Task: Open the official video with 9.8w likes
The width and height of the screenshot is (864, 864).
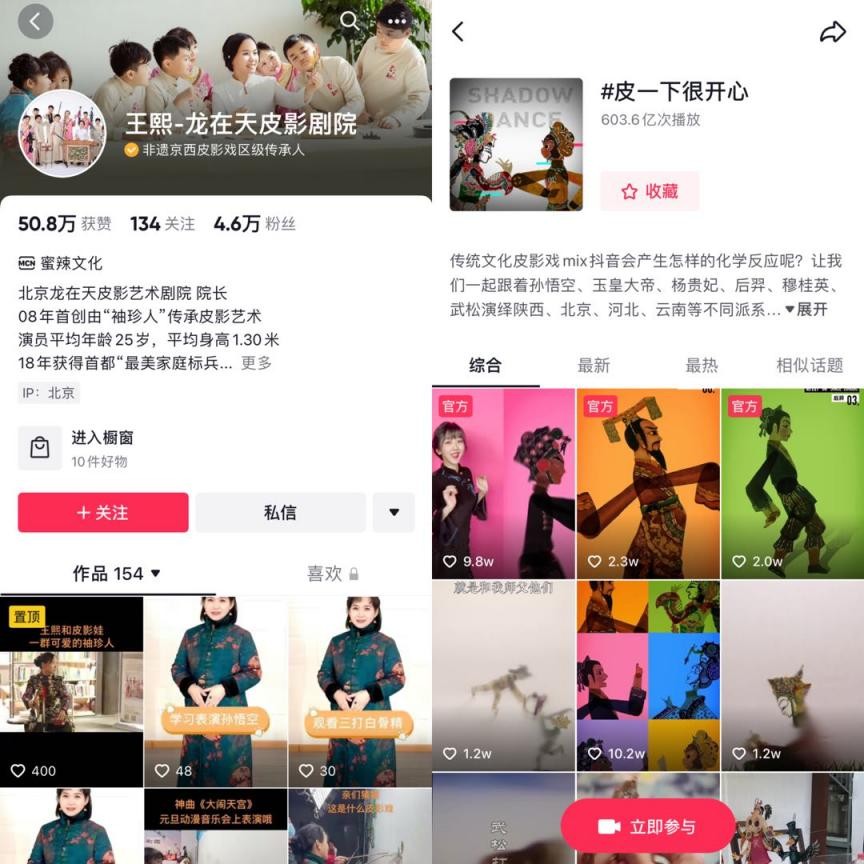Action: (503, 484)
